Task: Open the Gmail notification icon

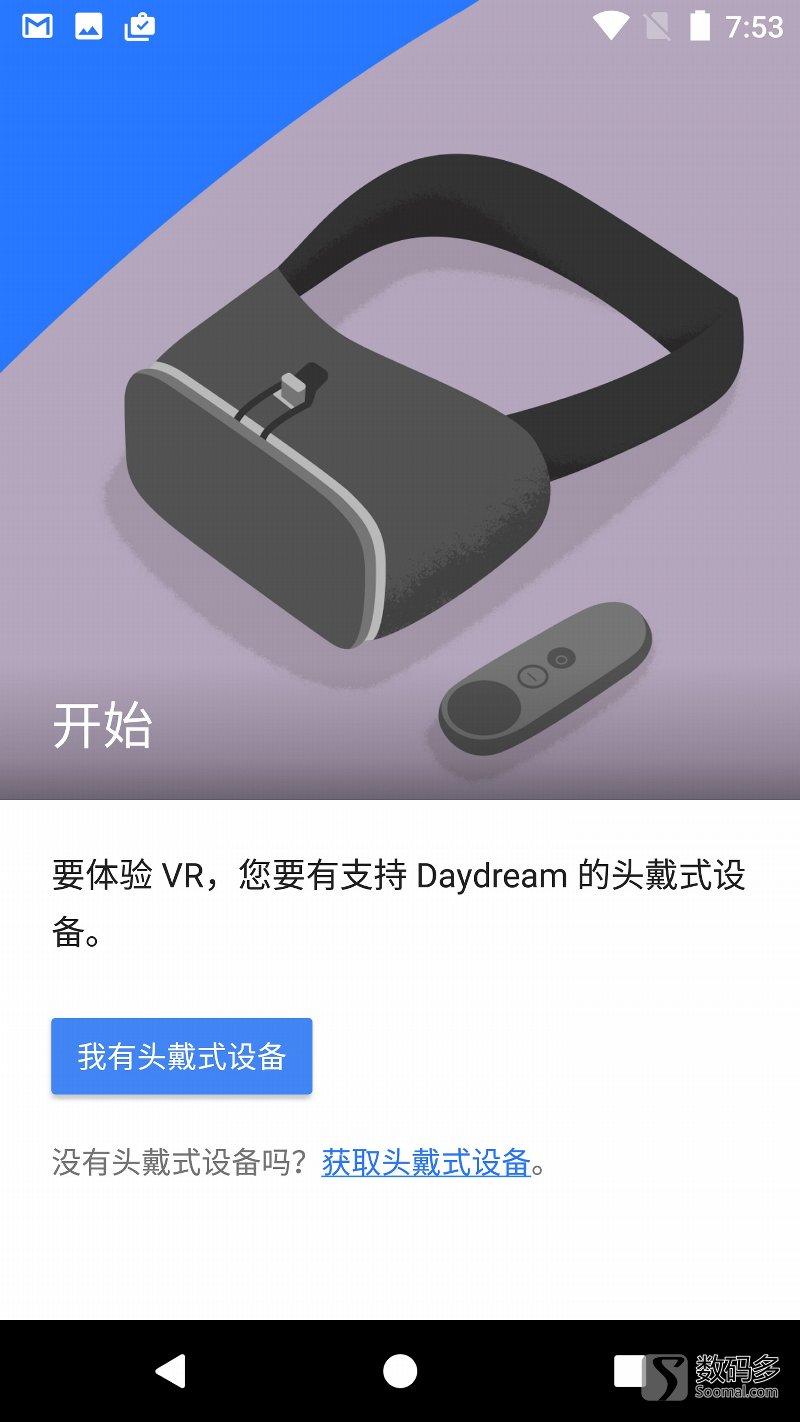Action: point(37,26)
